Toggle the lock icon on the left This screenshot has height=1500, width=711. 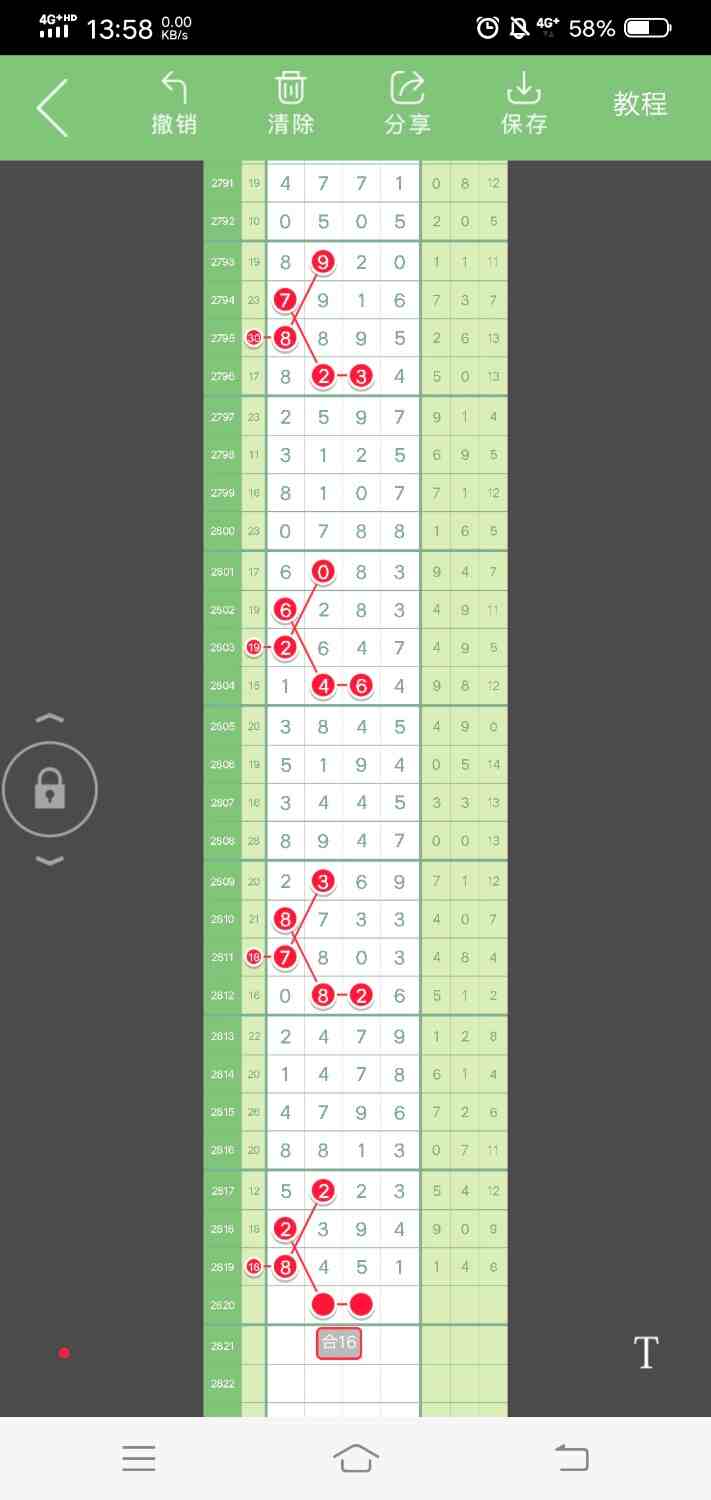tap(50, 791)
